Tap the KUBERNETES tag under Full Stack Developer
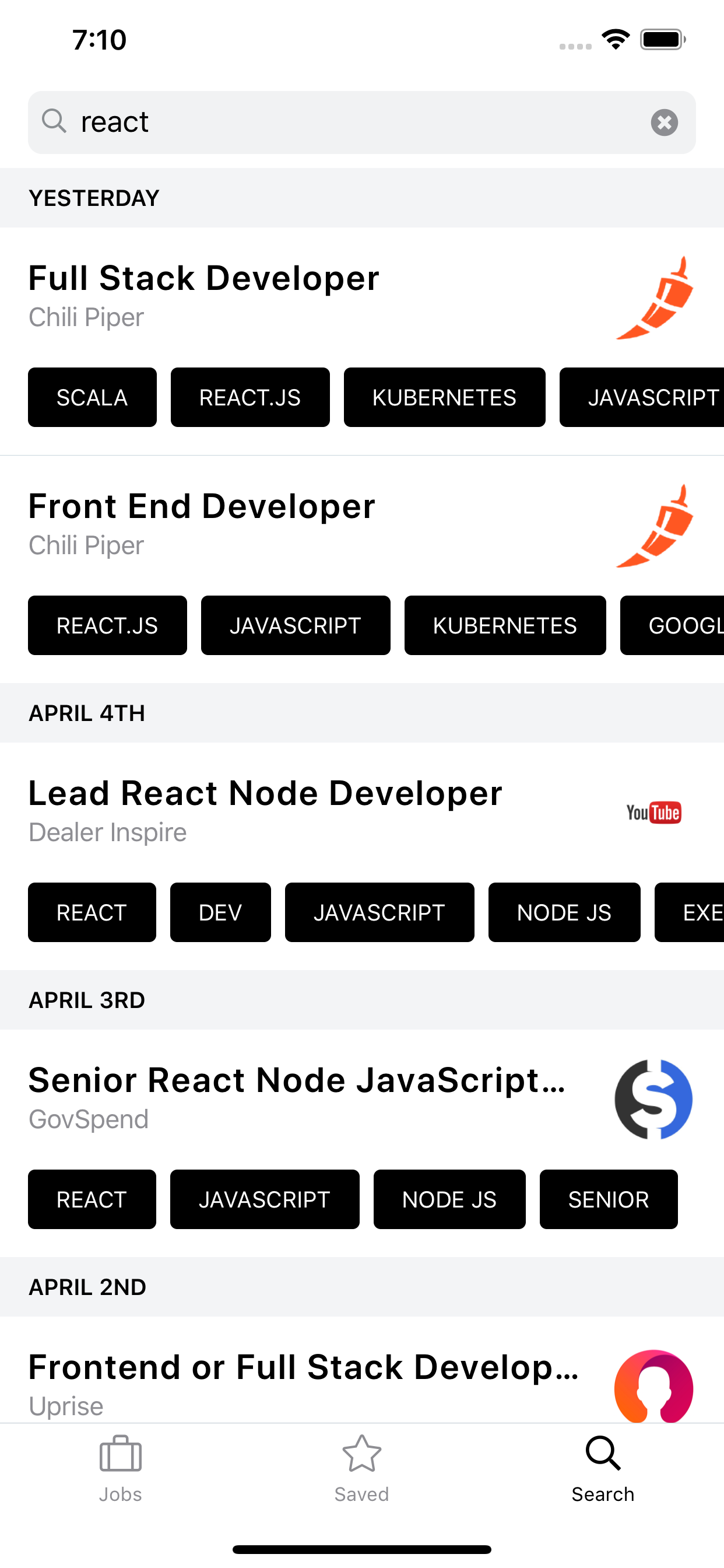 click(x=444, y=397)
